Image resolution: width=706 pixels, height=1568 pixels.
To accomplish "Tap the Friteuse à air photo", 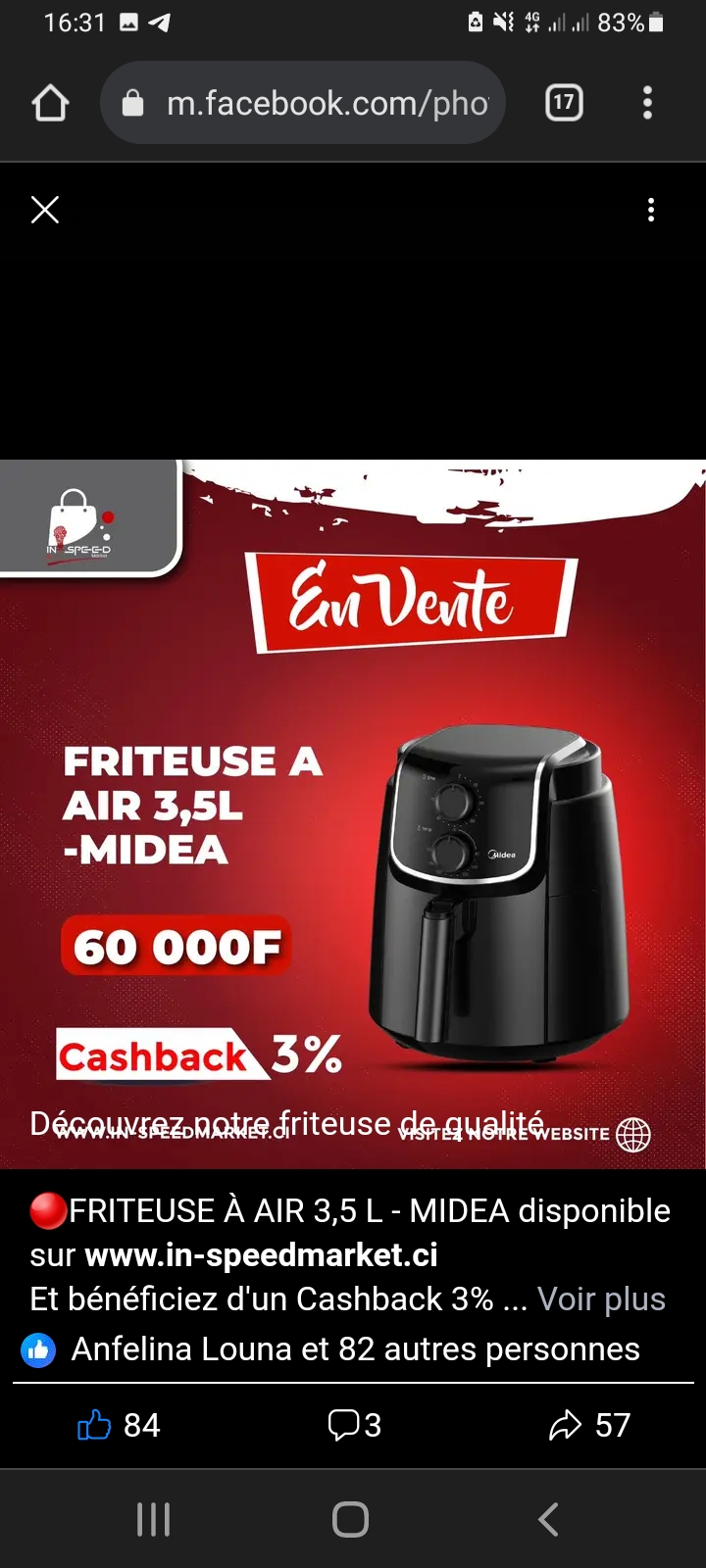I will [353, 813].
